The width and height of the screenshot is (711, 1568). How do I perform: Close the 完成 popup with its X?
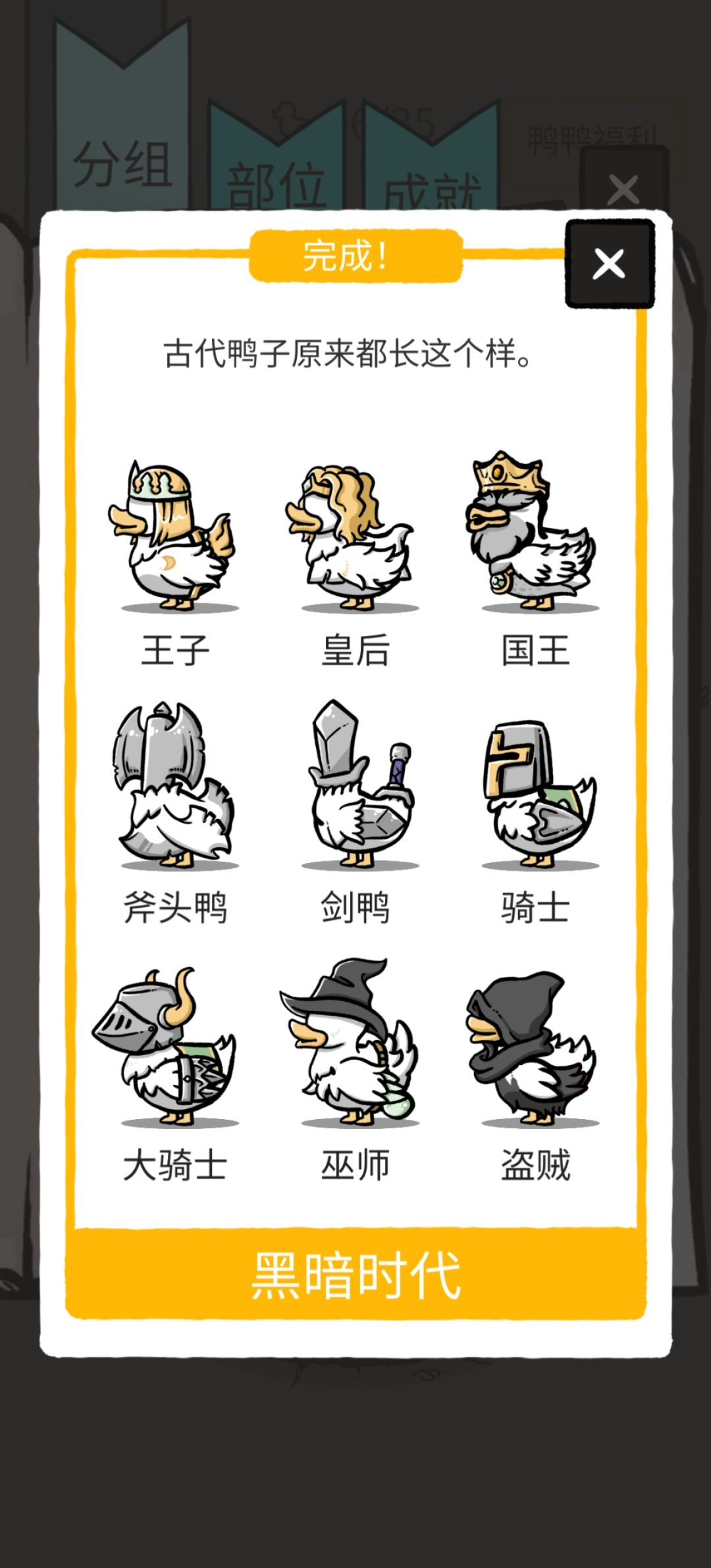click(x=609, y=263)
